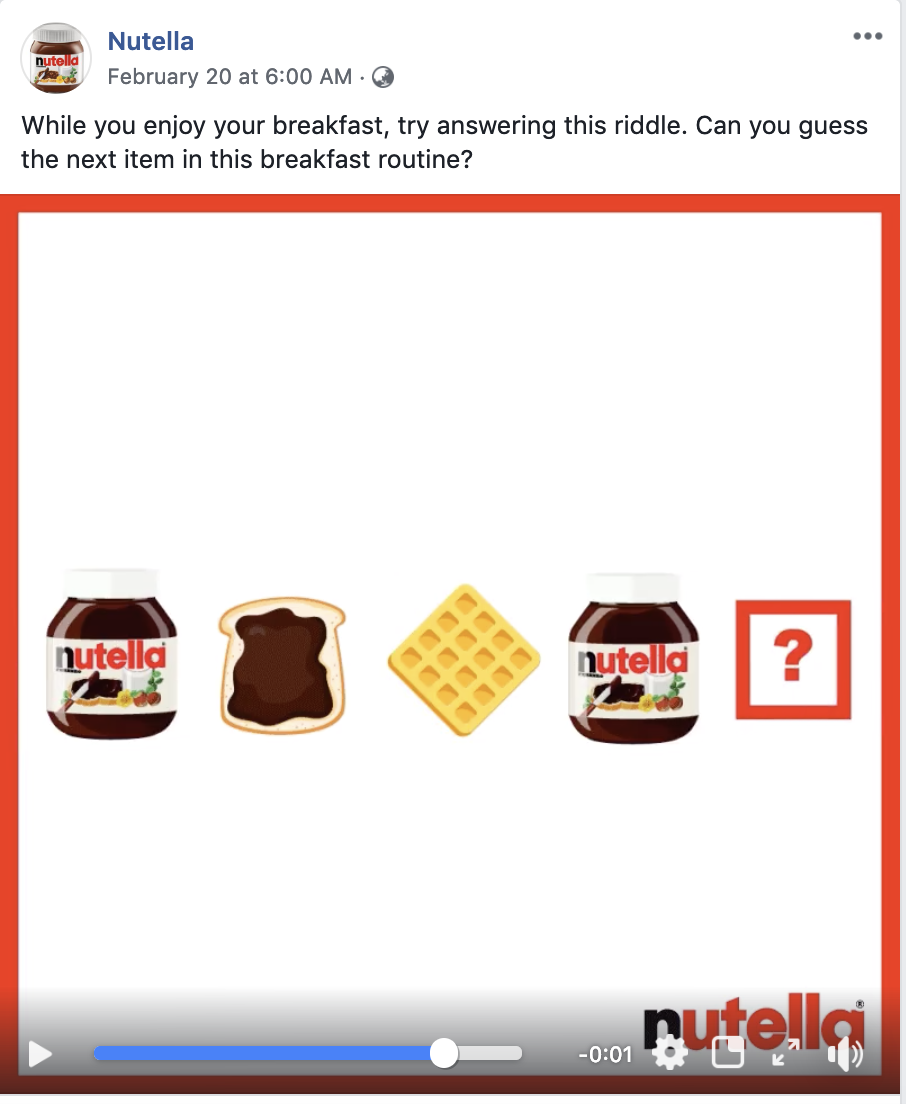Open the February 20 post timestamp
Viewport: 906px width, 1104px height.
[229, 76]
